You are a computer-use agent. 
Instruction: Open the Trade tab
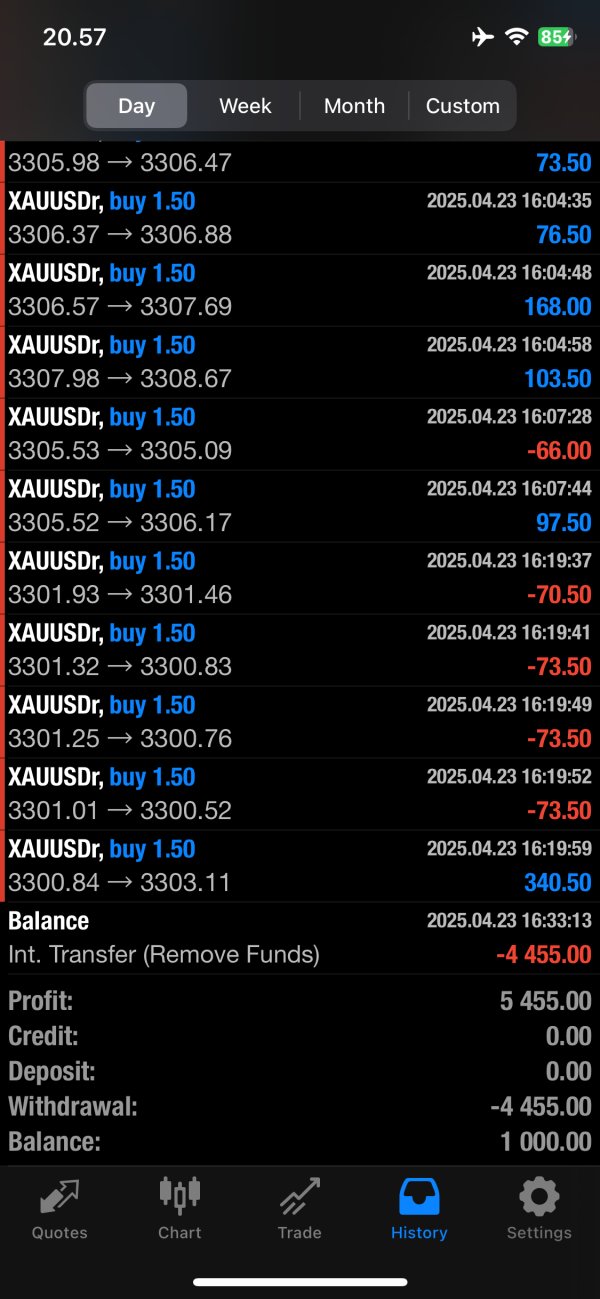tap(299, 1208)
